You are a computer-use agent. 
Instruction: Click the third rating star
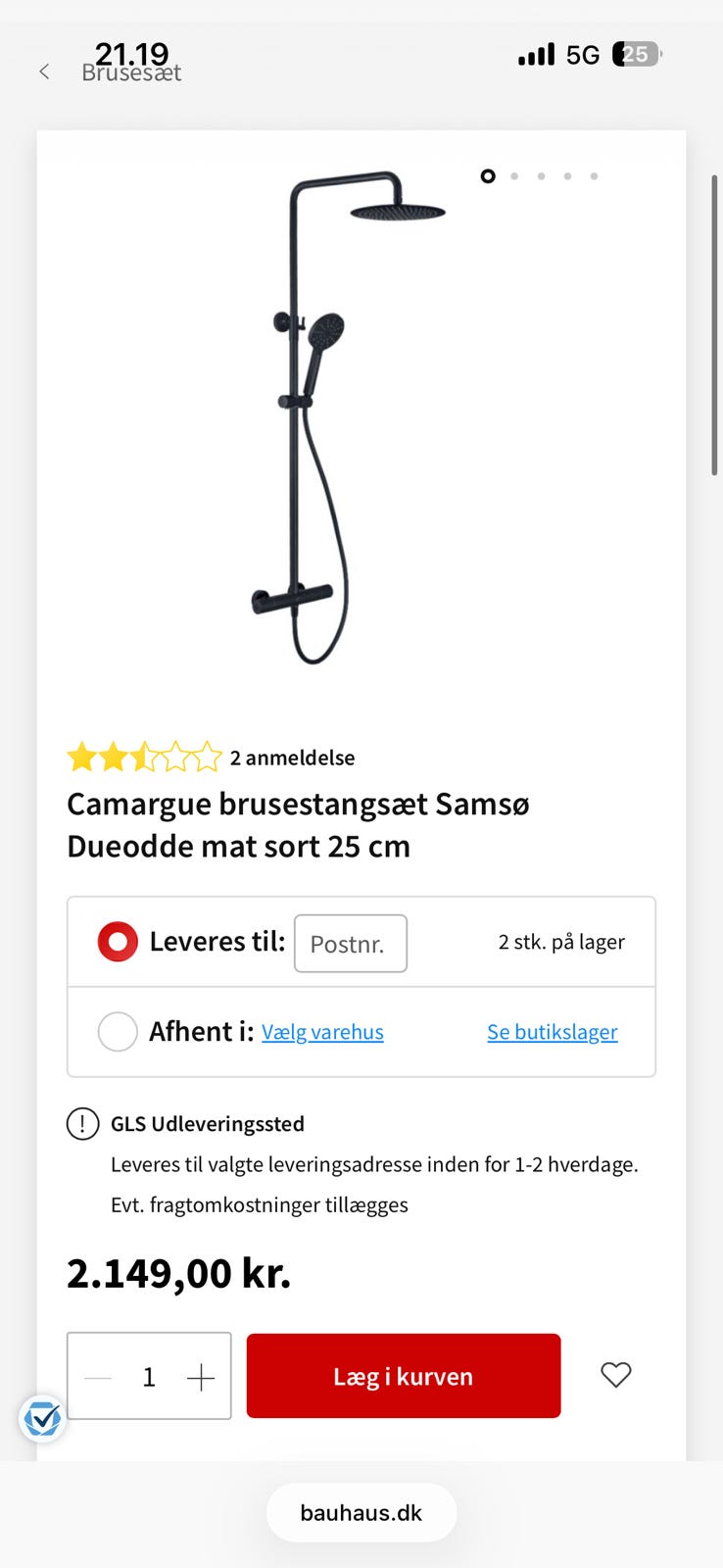tap(144, 757)
